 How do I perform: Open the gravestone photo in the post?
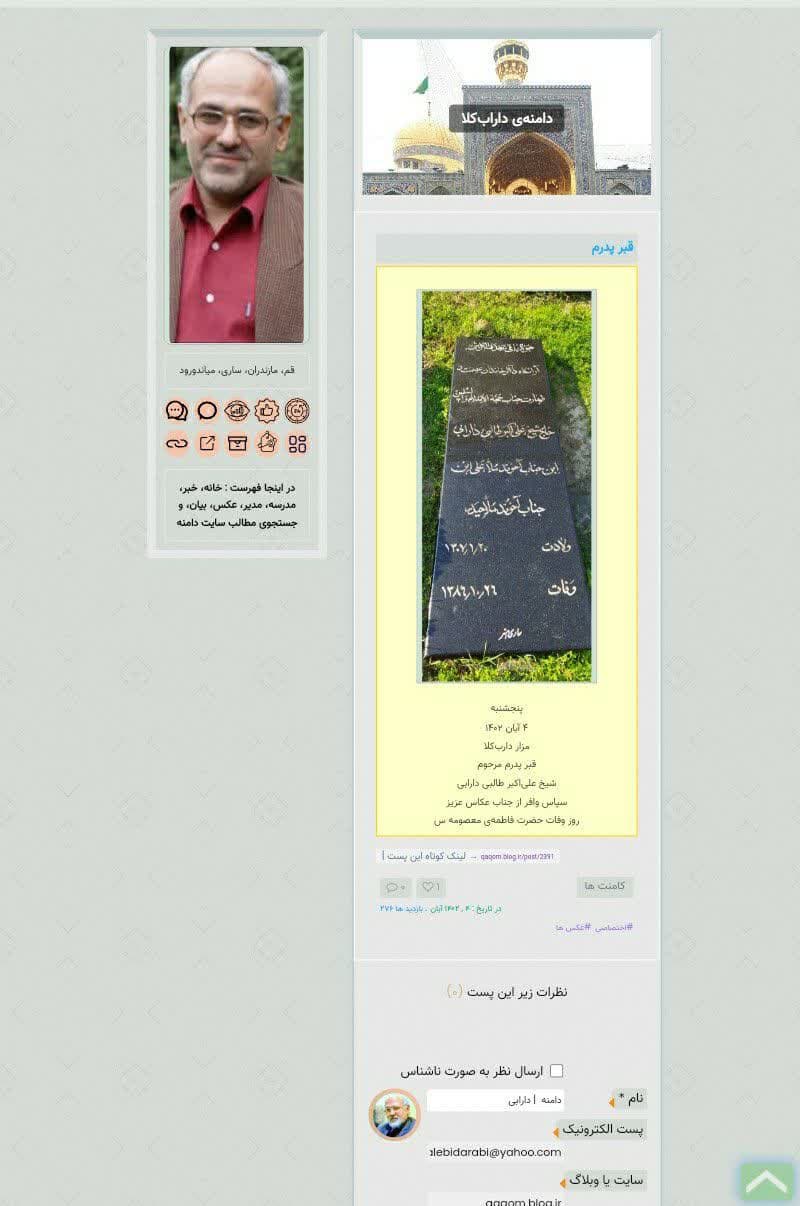pyautogui.click(x=506, y=486)
